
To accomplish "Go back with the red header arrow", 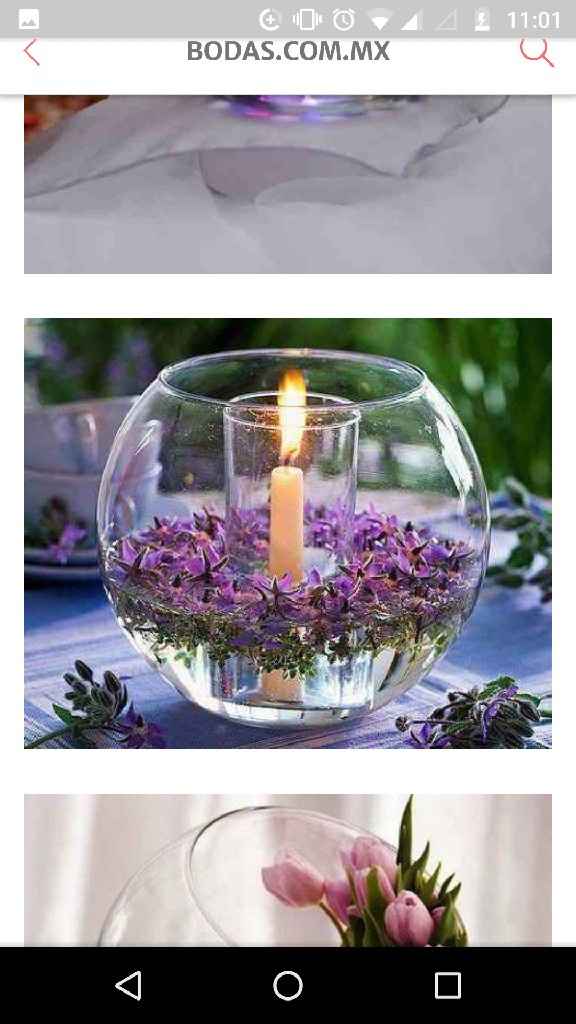I will pos(31,52).
